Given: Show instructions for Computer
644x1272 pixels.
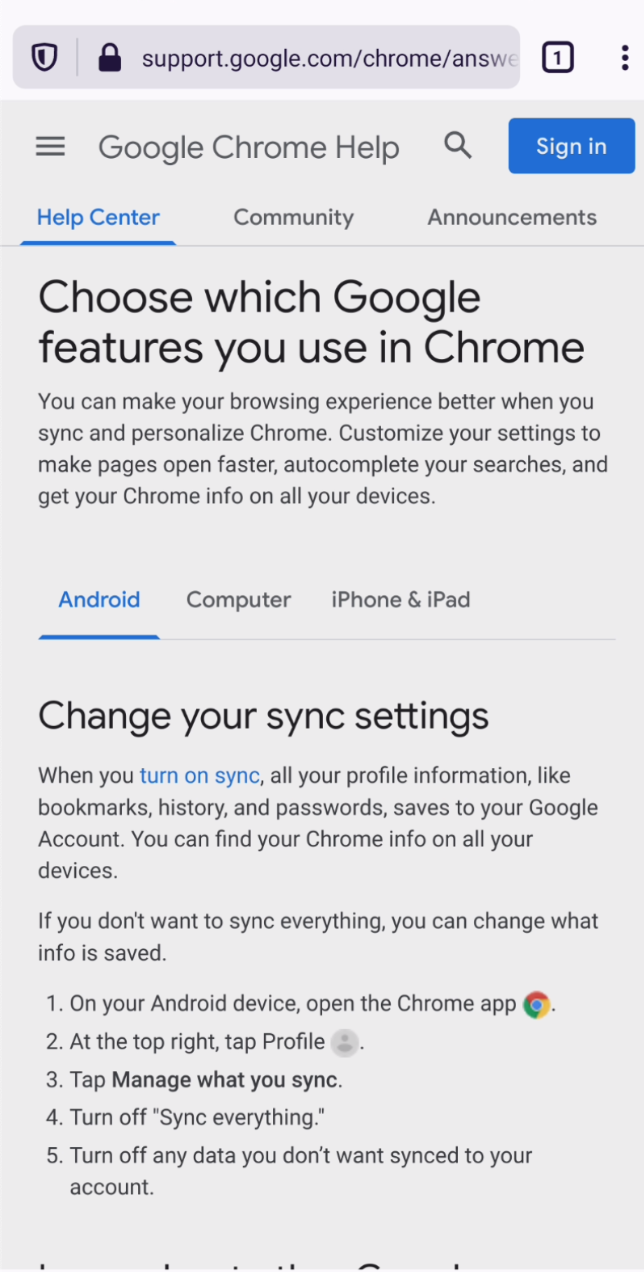Looking at the screenshot, I should pos(238,600).
